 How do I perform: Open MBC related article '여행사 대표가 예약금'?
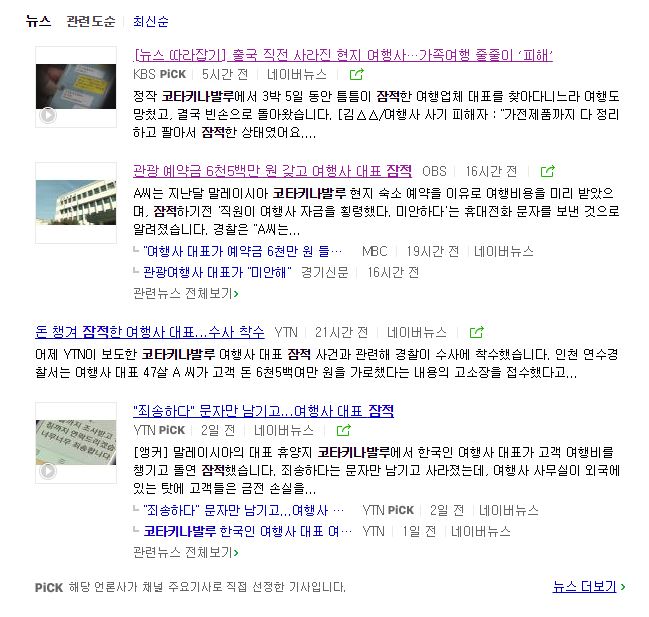(x=244, y=251)
